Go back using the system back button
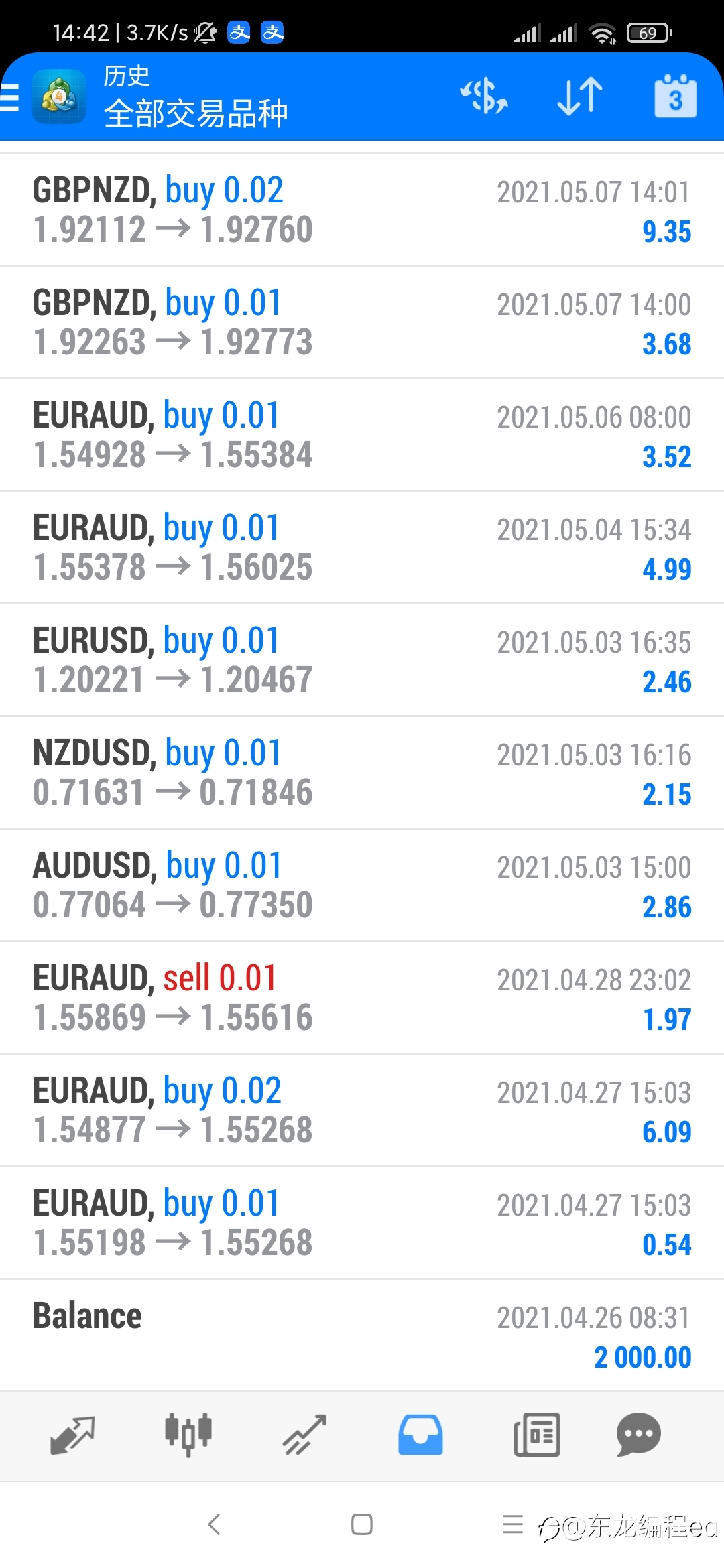This screenshot has height=1568, width=724. 214,1524
